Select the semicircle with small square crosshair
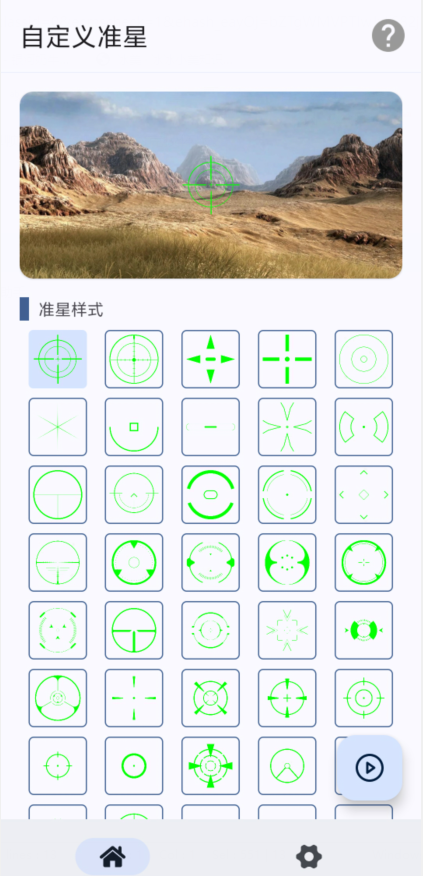This screenshot has height=876, width=423. (x=134, y=427)
